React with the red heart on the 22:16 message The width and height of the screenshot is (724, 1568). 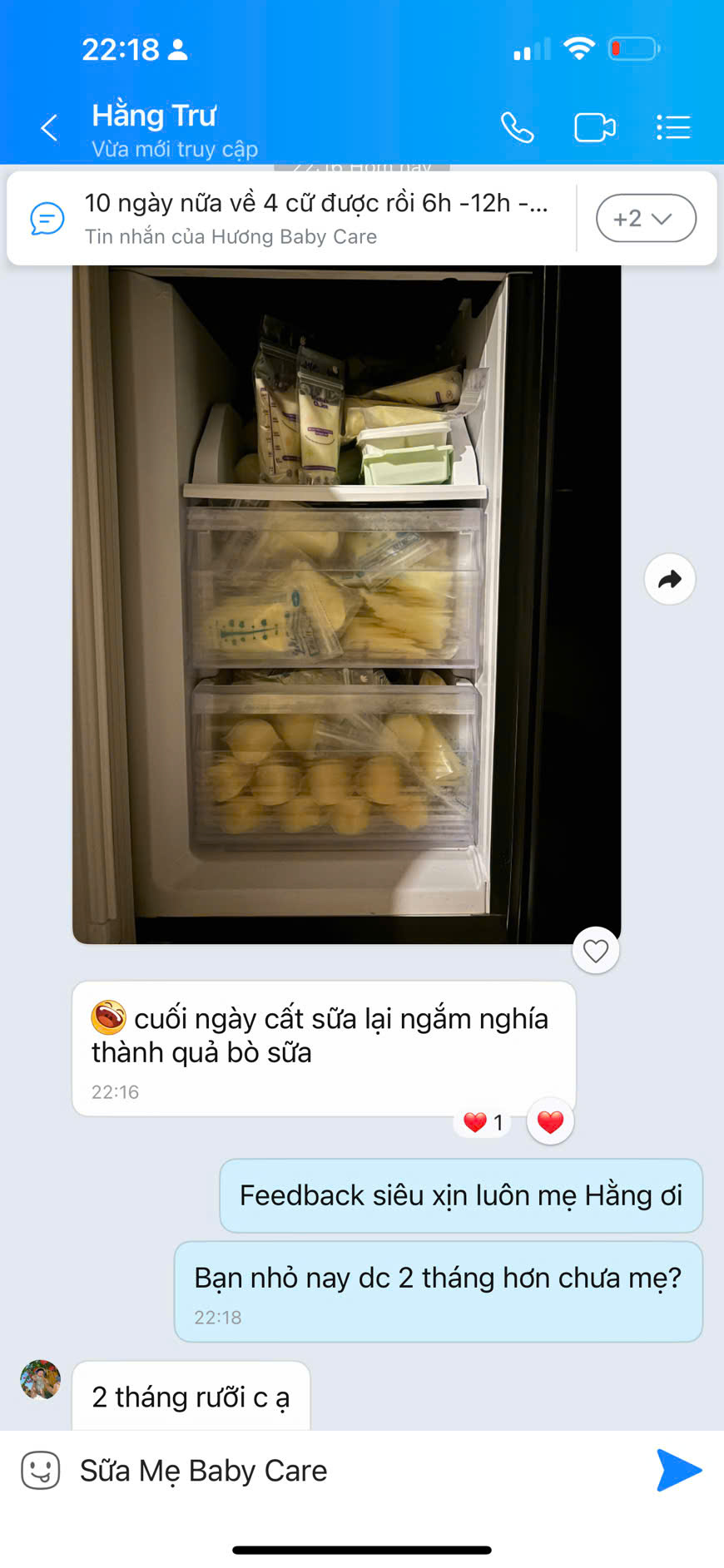[550, 1122]
